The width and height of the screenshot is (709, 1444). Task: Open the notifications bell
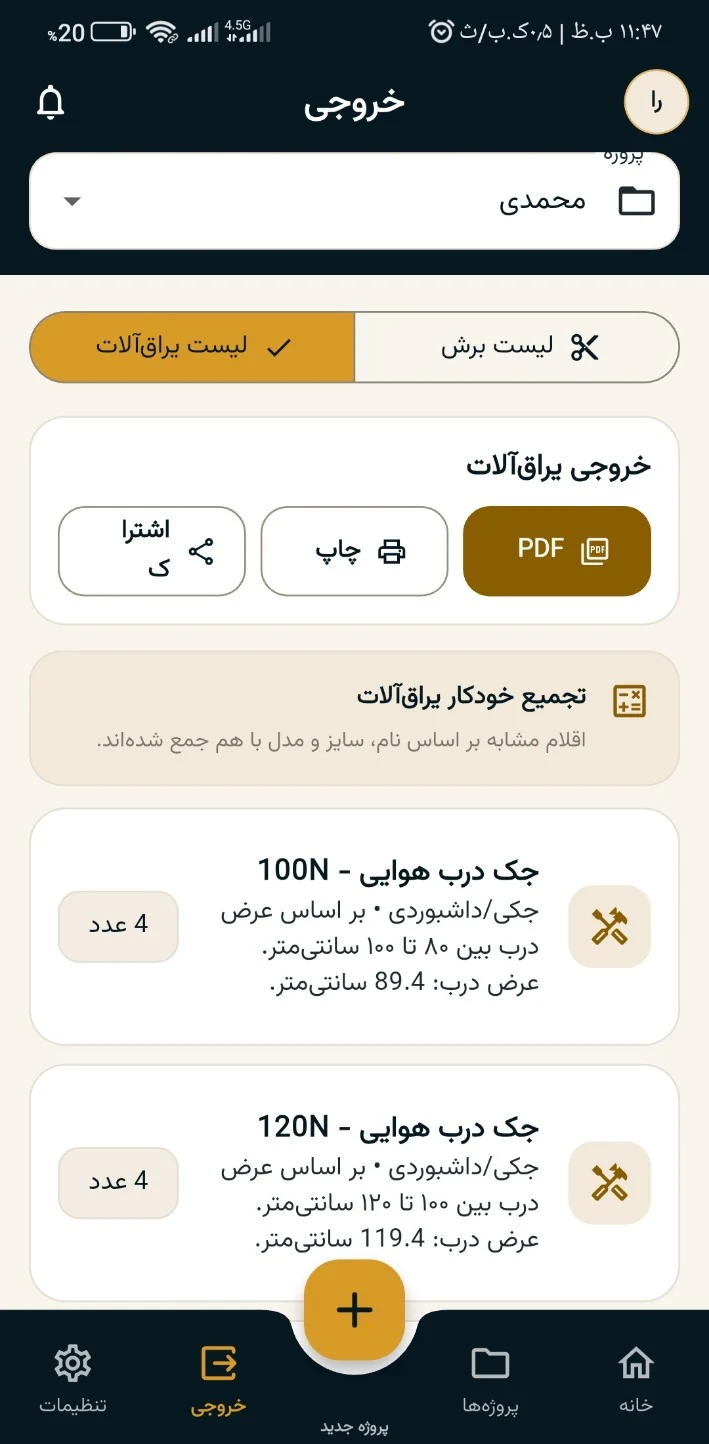pyautogui.click(x=51, y=103)
